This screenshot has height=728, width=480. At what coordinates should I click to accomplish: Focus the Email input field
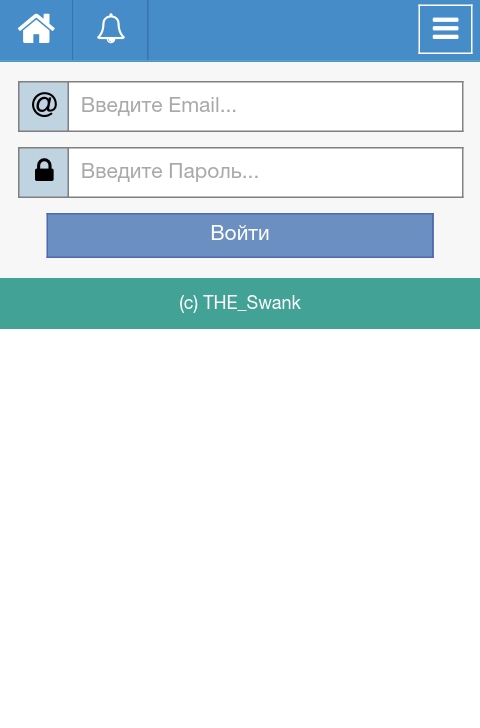pyautogui.click(x=266, y=106)
